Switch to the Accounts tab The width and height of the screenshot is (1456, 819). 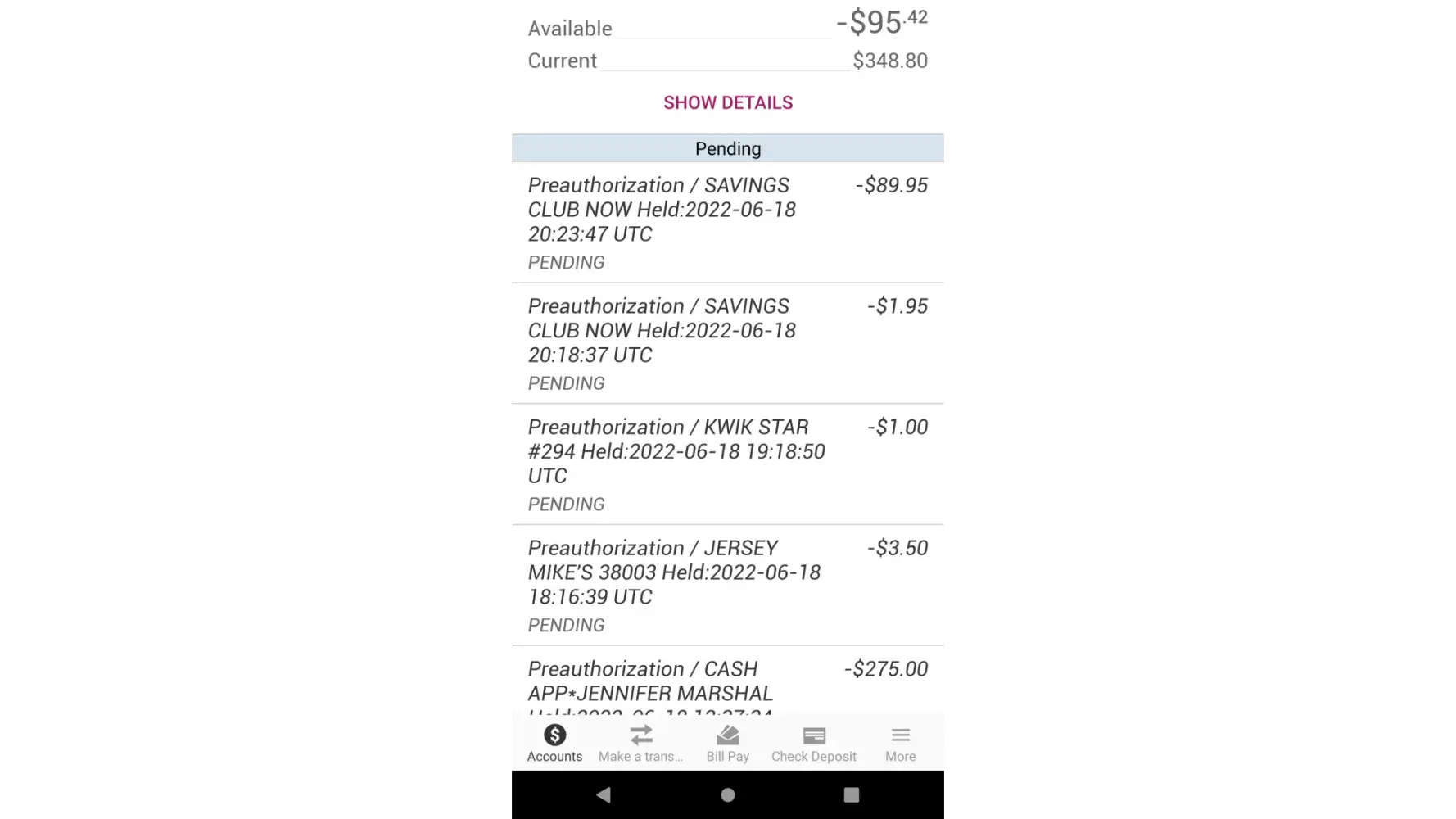click(554, 744)
